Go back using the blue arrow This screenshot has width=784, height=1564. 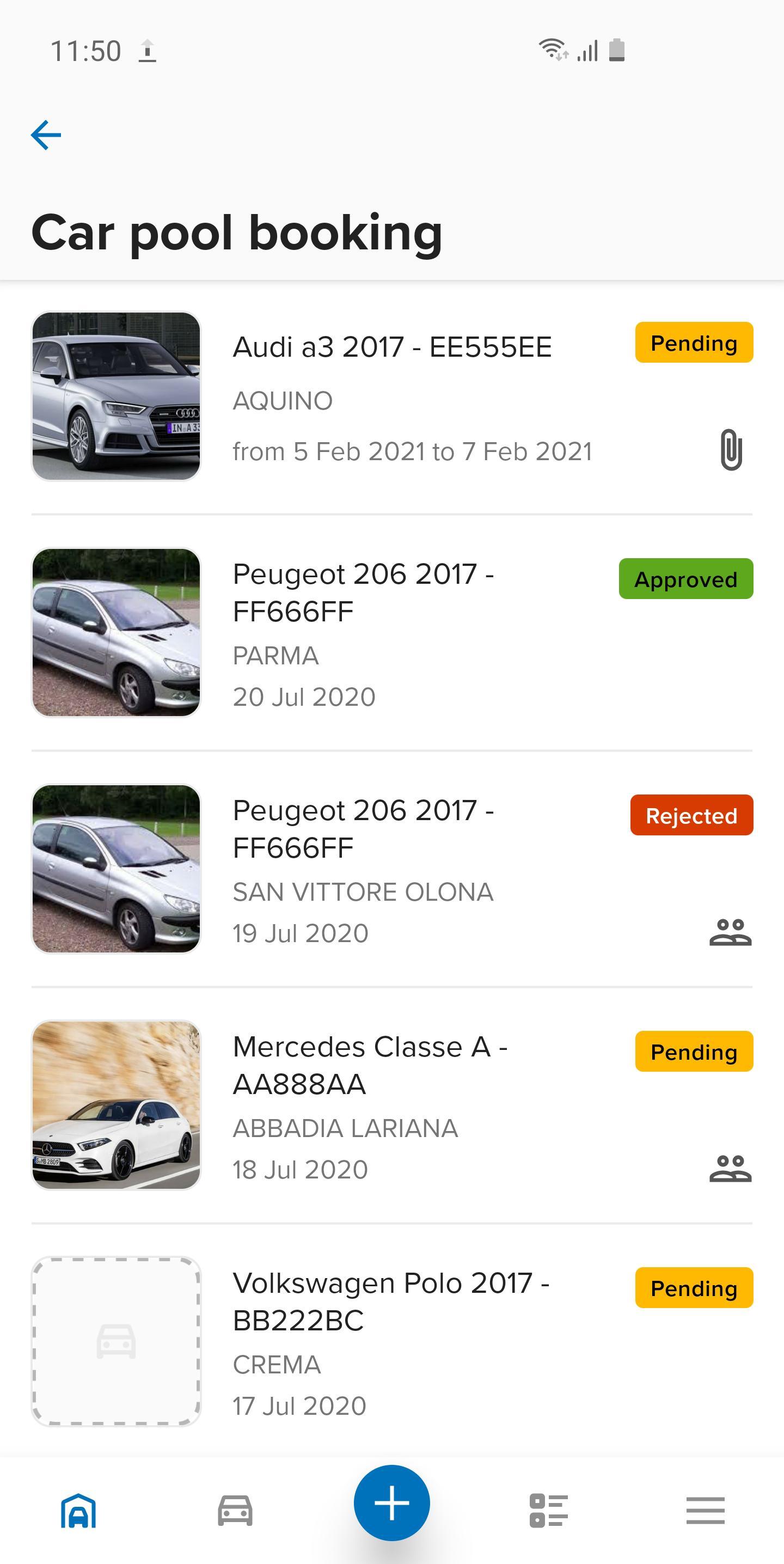[x=46, y=135]
